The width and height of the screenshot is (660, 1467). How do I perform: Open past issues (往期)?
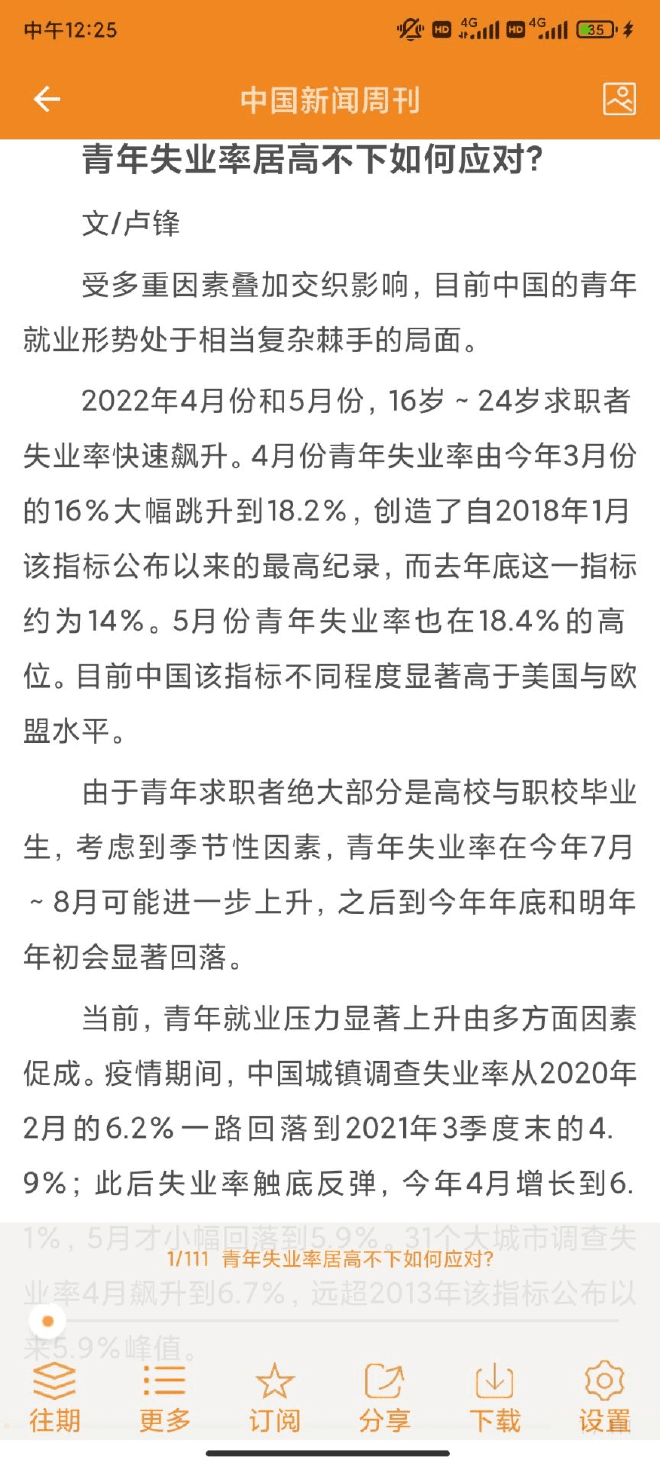point(55,1396)
